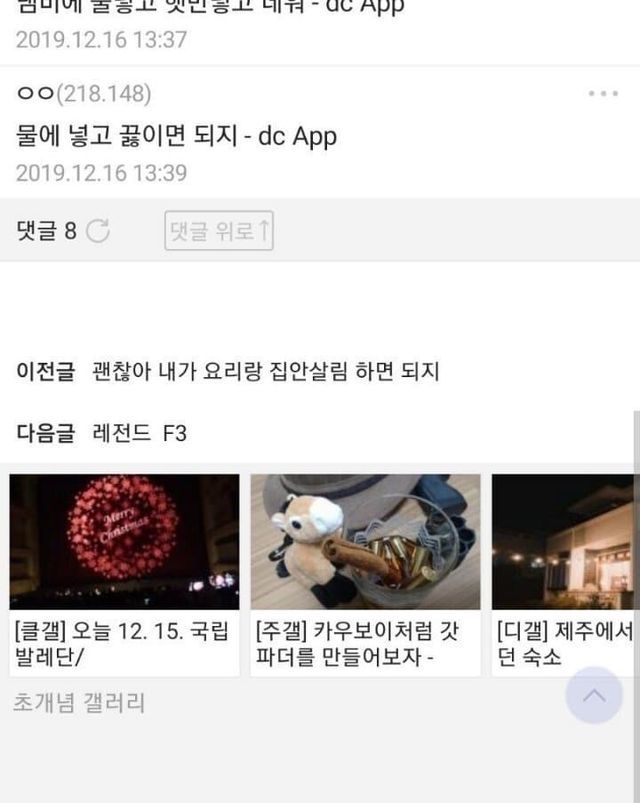
Task: Open the [주갤] 카우보이처럼 갓파더 post card
Action: coord(366,575)
